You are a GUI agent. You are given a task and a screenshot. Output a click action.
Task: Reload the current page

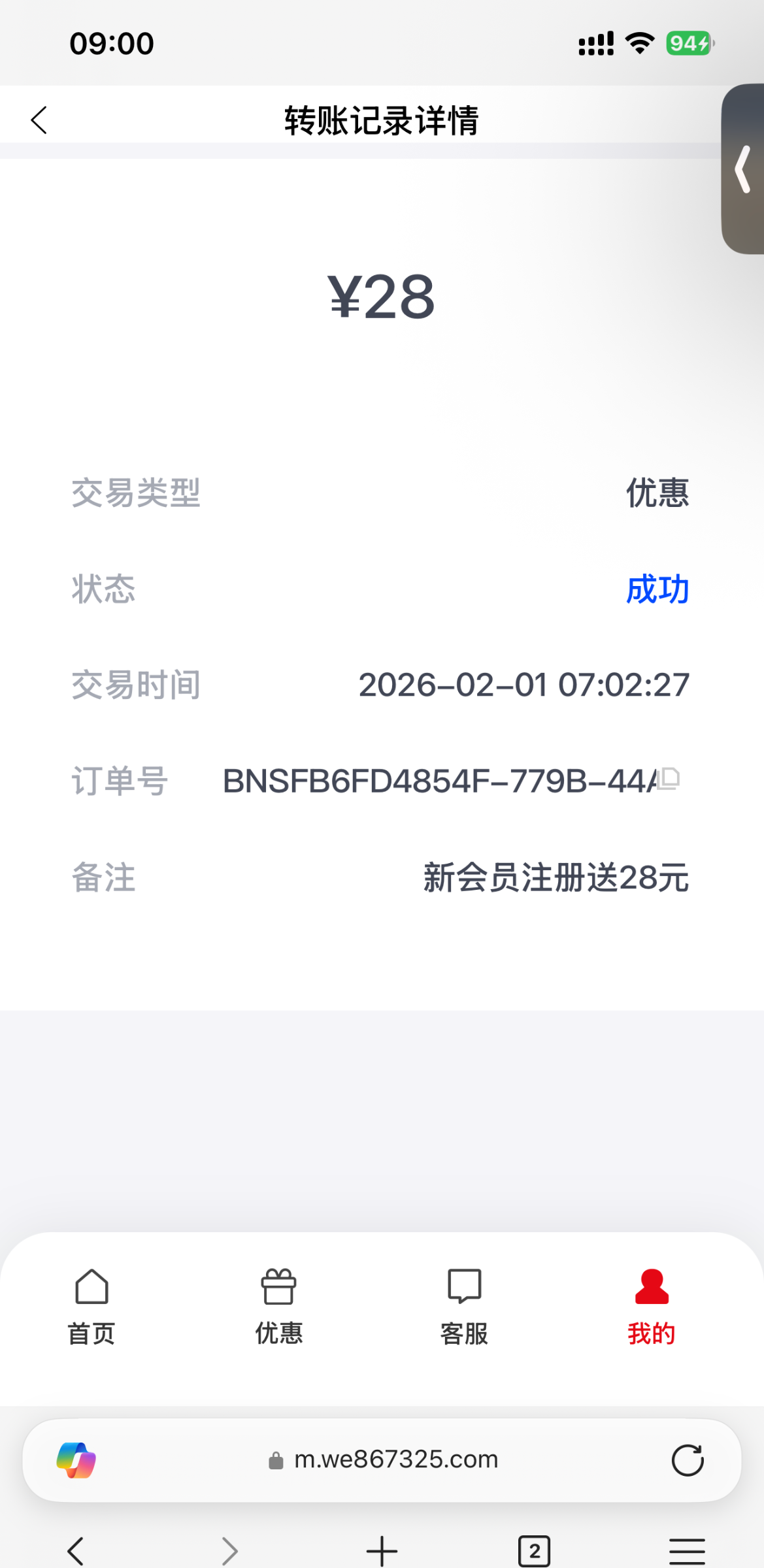point(688,1460)
